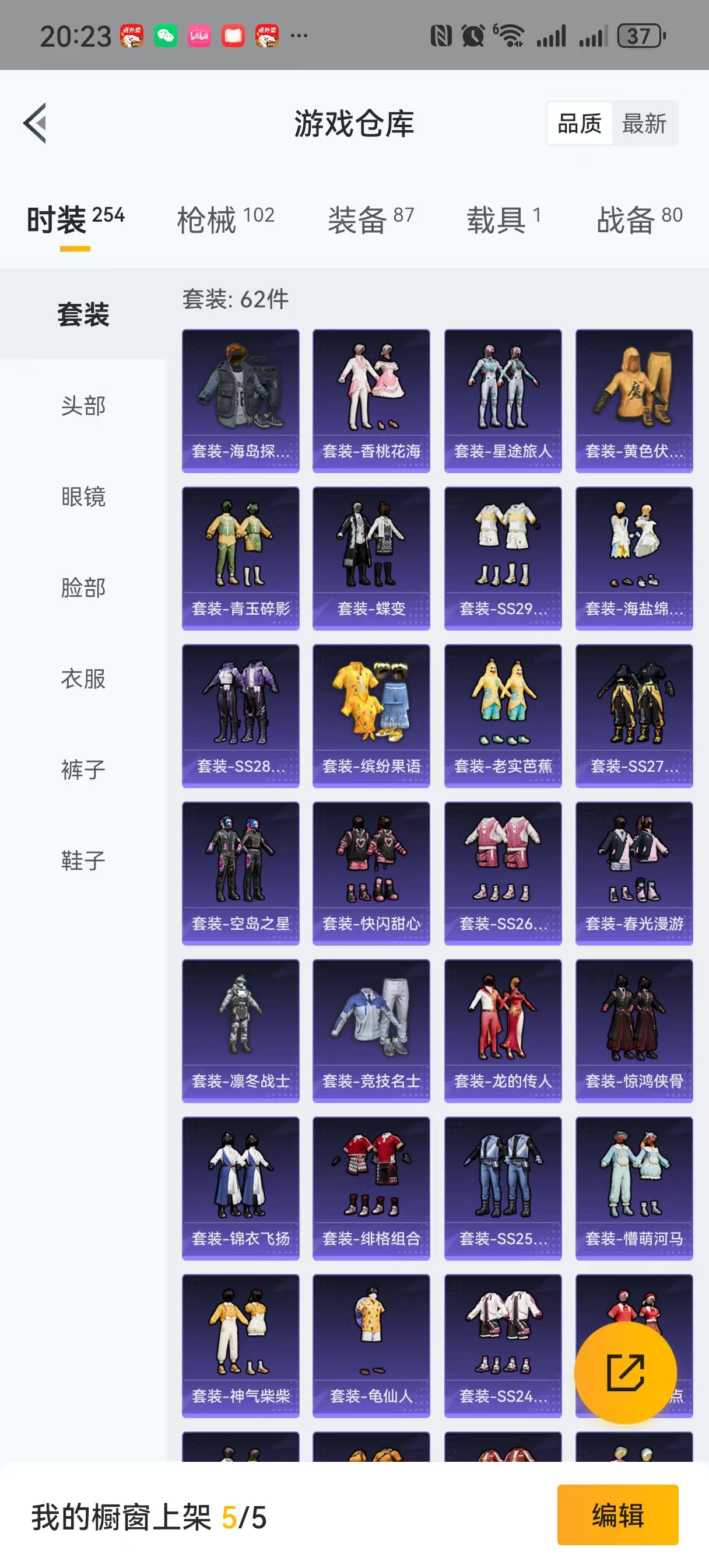
Task: Open the 载具 tab
Action: [x=503, y=219]
